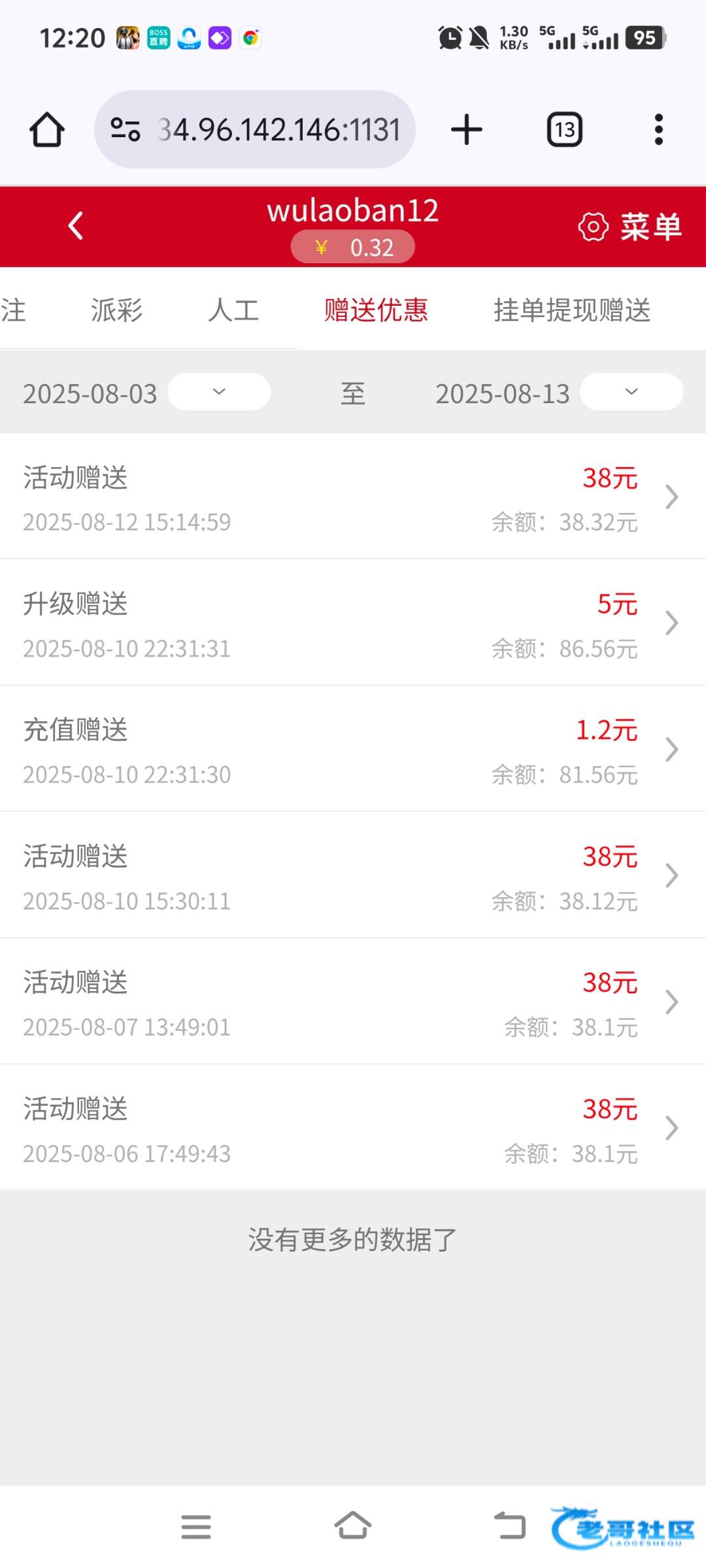Open 活动赠送 record from 2025-08-07 13:49:01

coord(353,1001)
